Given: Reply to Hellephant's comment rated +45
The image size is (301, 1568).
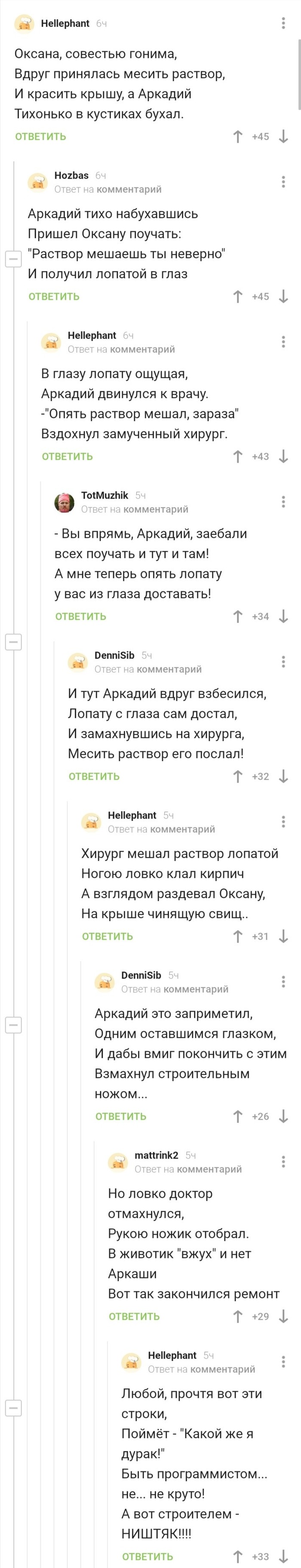Looking at the screenshot, I should point(40,136).
